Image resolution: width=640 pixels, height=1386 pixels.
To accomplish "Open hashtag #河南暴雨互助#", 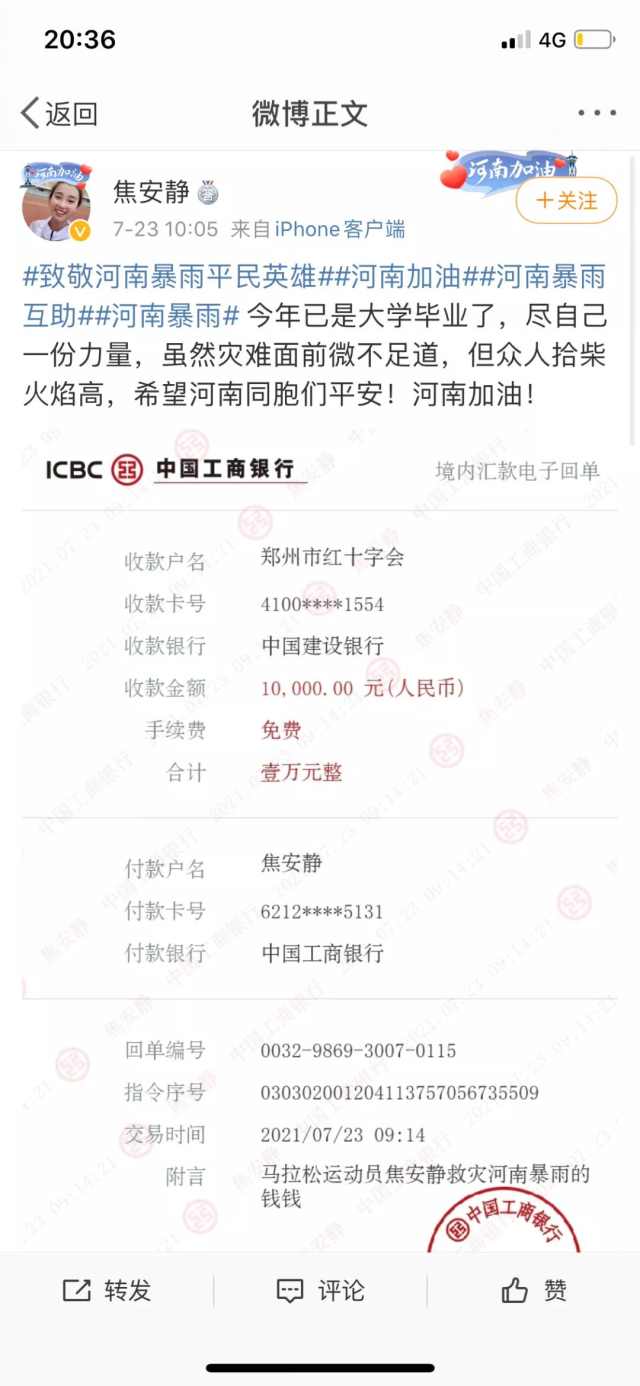I will [314, 295].
